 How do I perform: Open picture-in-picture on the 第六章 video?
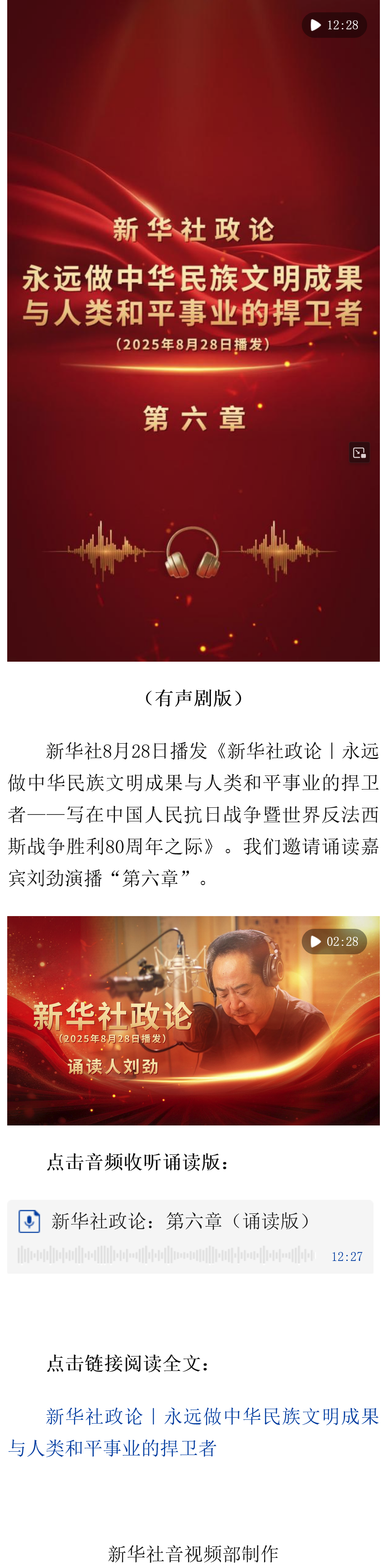point(359,452)
